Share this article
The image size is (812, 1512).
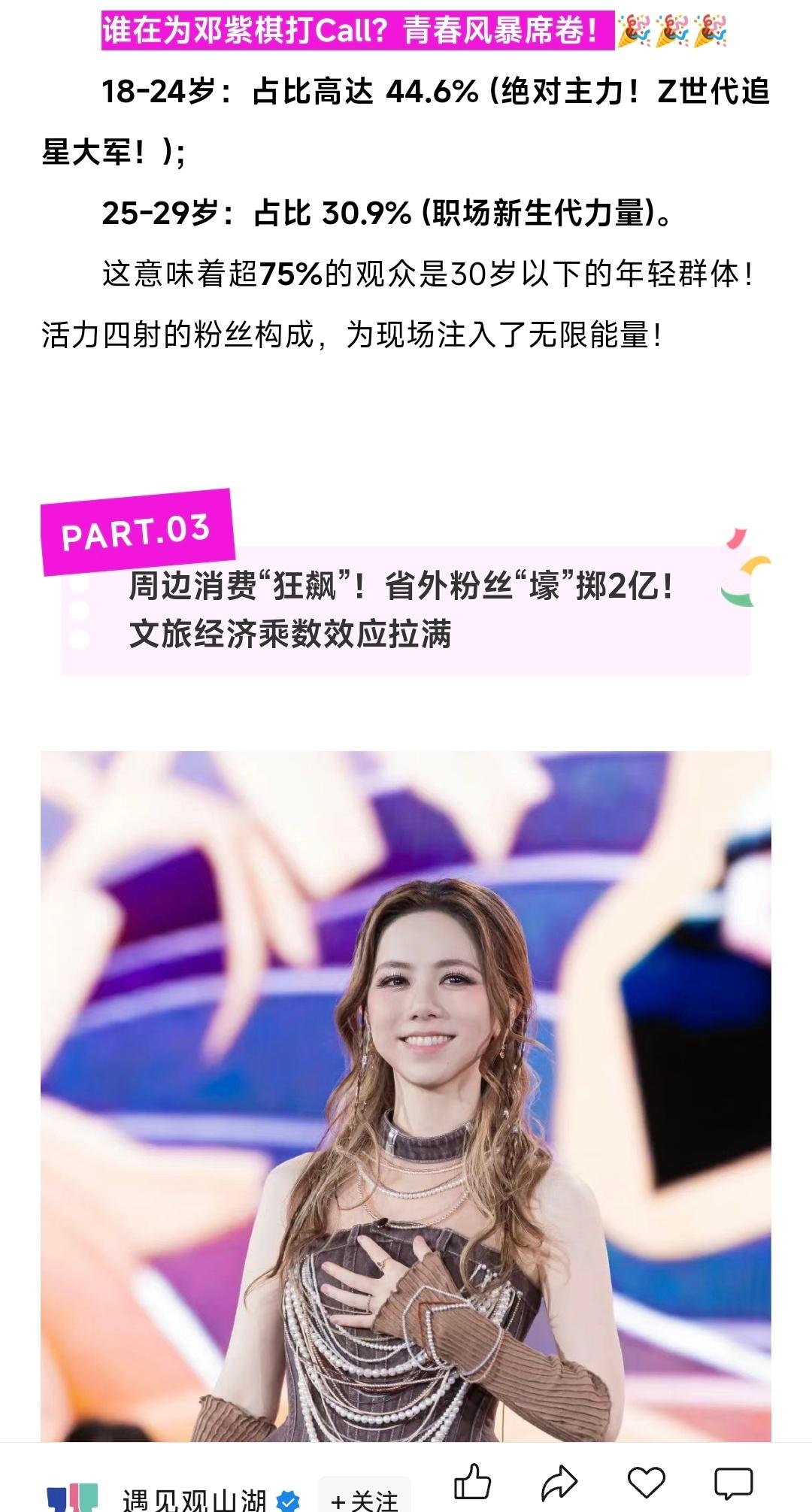pyautogui.click(x=559, y=1483)
